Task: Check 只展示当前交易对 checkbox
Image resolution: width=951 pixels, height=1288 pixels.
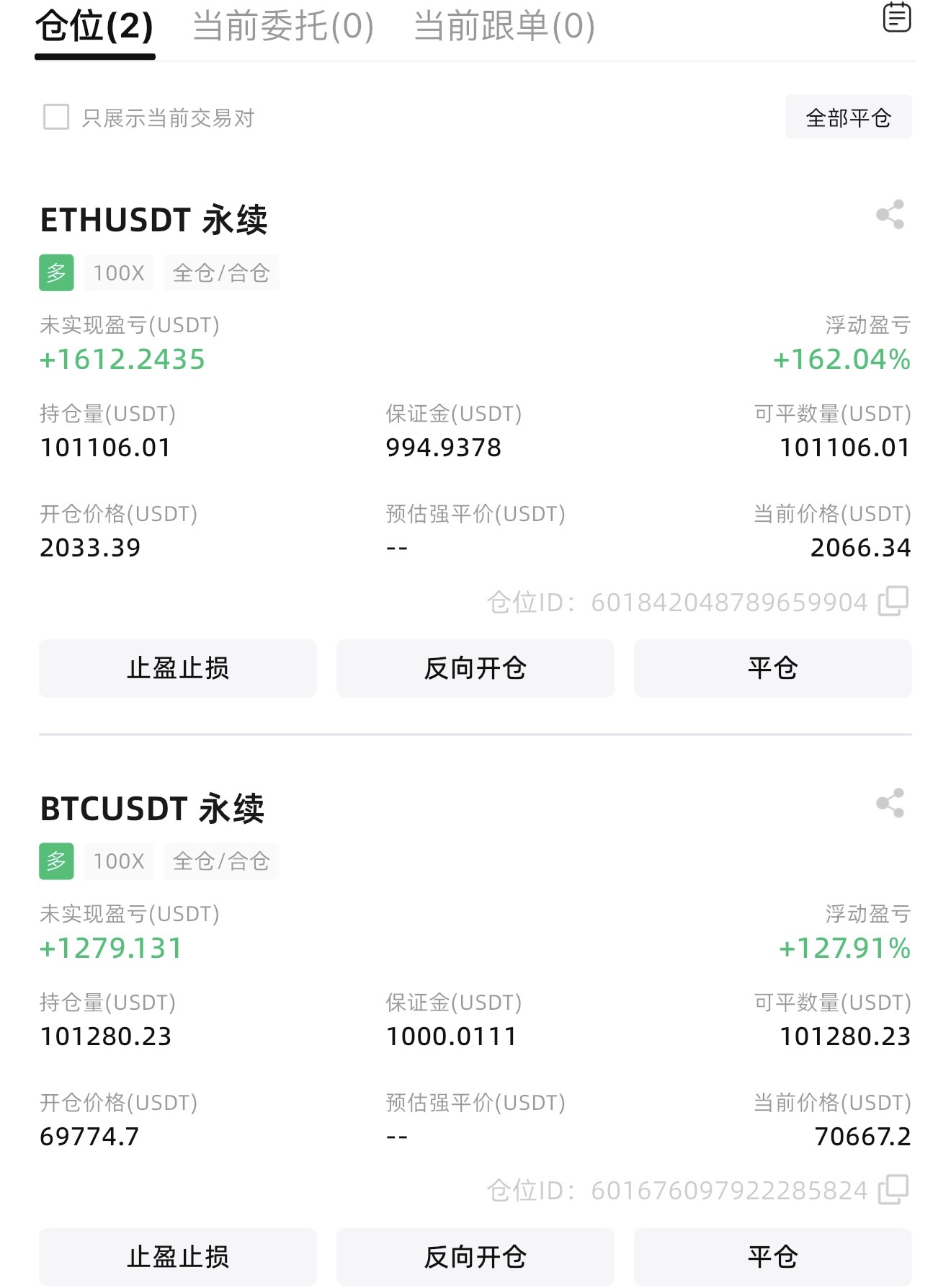Action: (56, 117)
